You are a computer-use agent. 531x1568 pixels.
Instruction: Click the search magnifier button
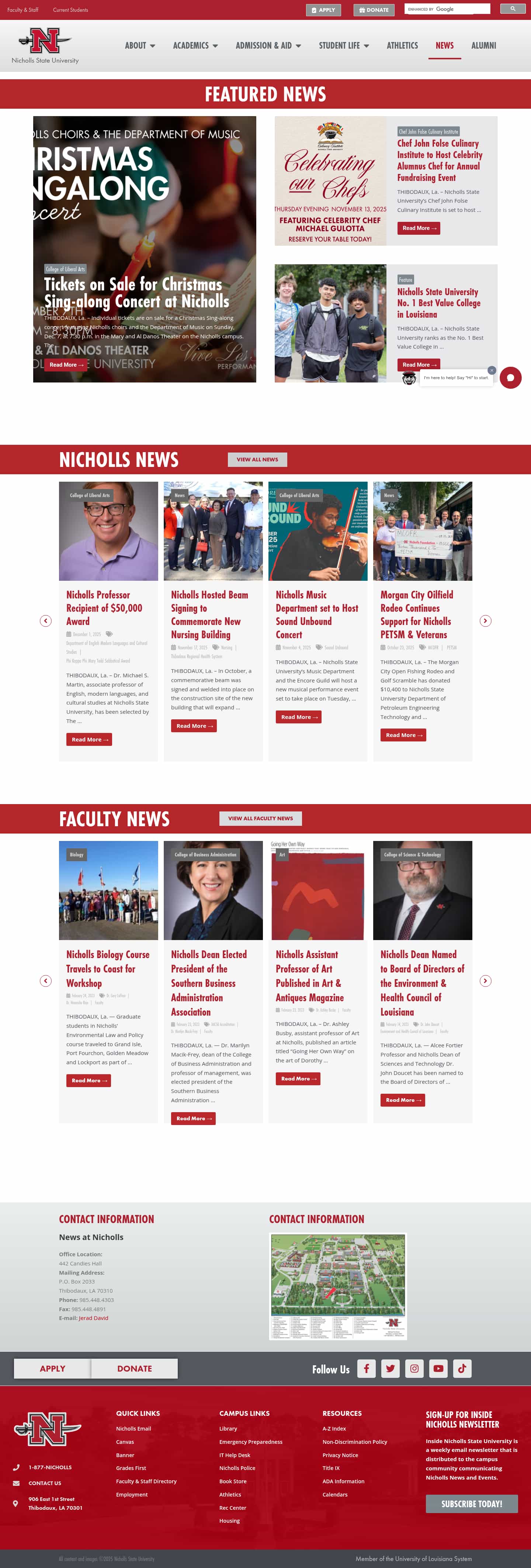pyautogui.click(x=513, y=8)
